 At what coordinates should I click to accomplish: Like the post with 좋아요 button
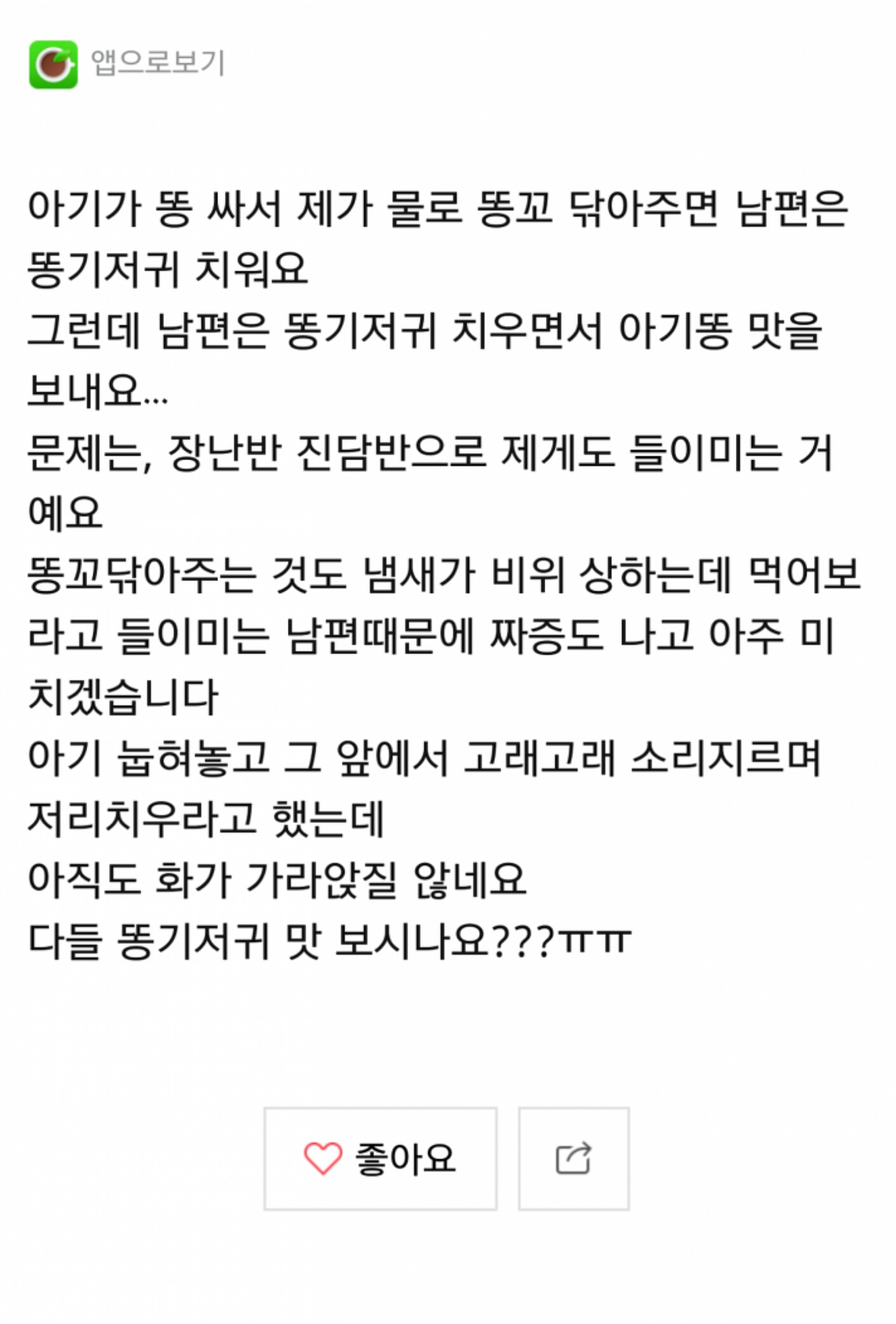click(380, 1158)
